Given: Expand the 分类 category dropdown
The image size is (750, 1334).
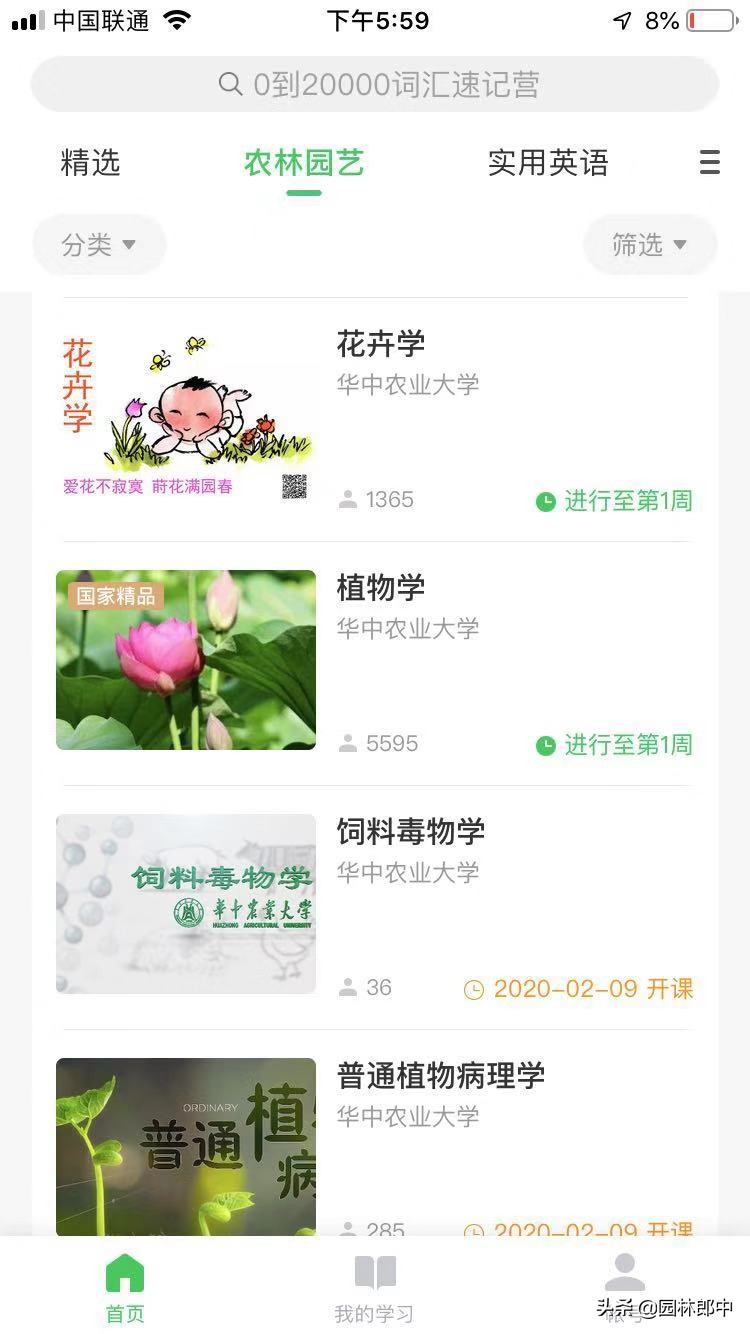Looking at the screenshot, I should [x=99, y=244].
